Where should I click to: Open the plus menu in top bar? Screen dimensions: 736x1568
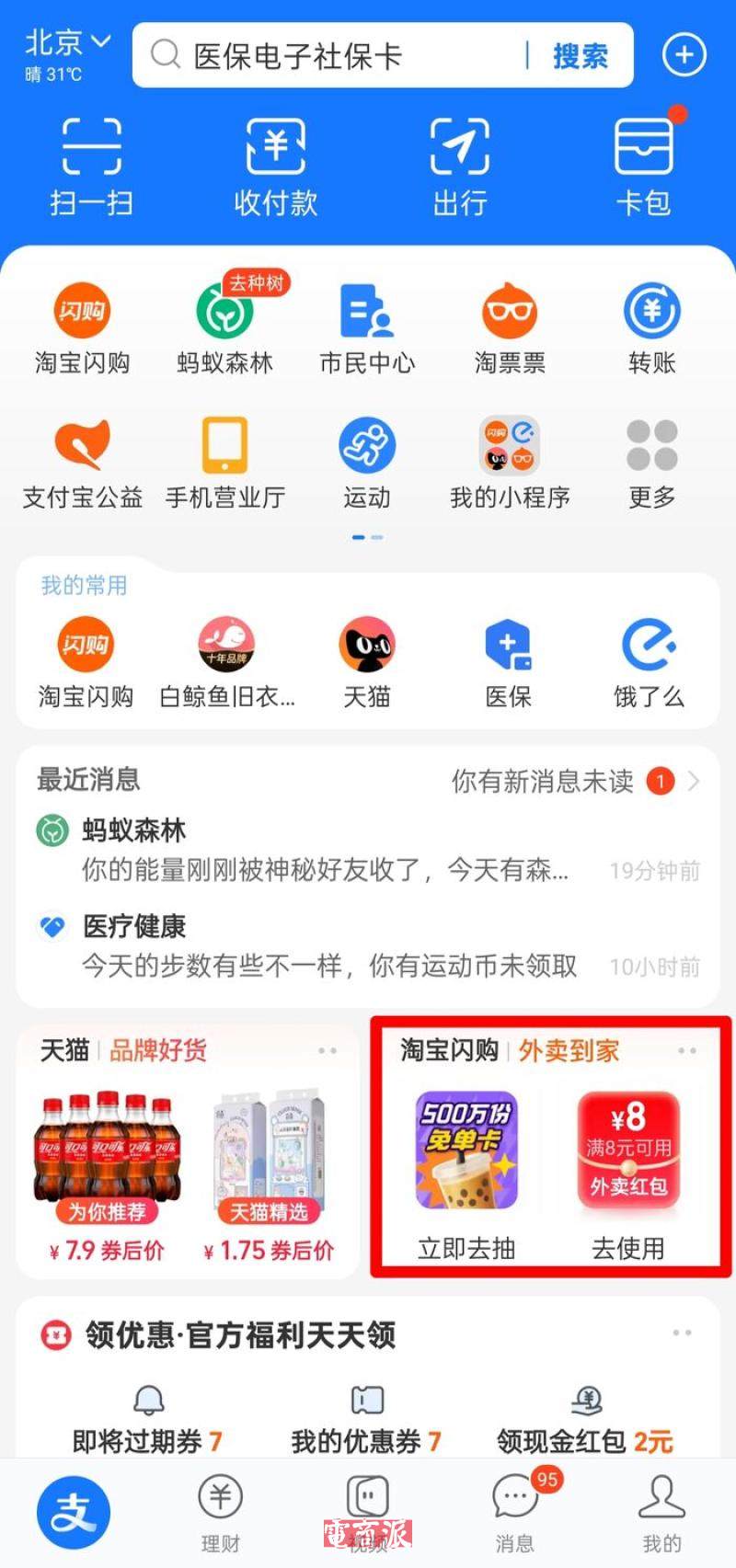click(684, 55)
